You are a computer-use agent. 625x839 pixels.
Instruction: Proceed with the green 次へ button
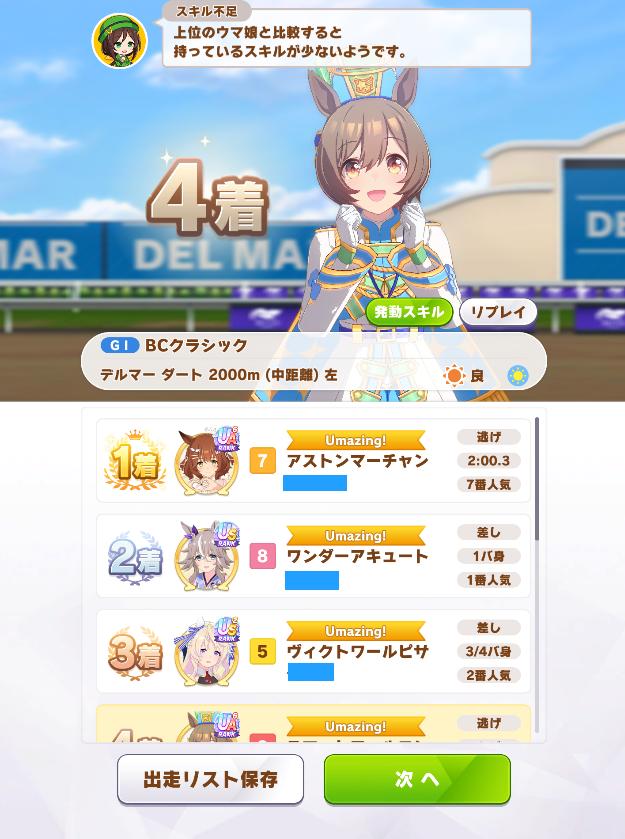tap(417, 779)
